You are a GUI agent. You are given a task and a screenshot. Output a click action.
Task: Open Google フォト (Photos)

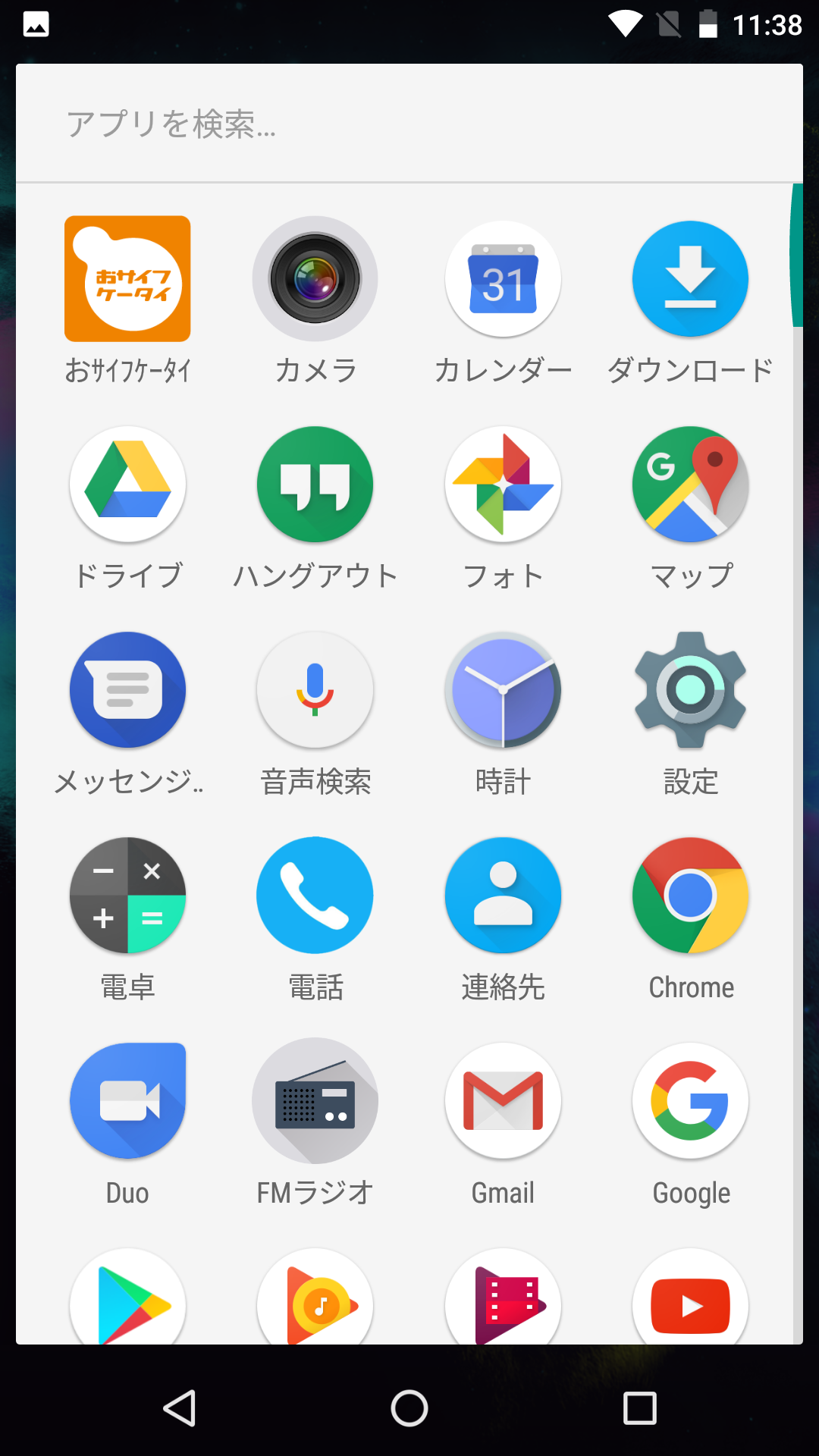[x=503, y=485]
